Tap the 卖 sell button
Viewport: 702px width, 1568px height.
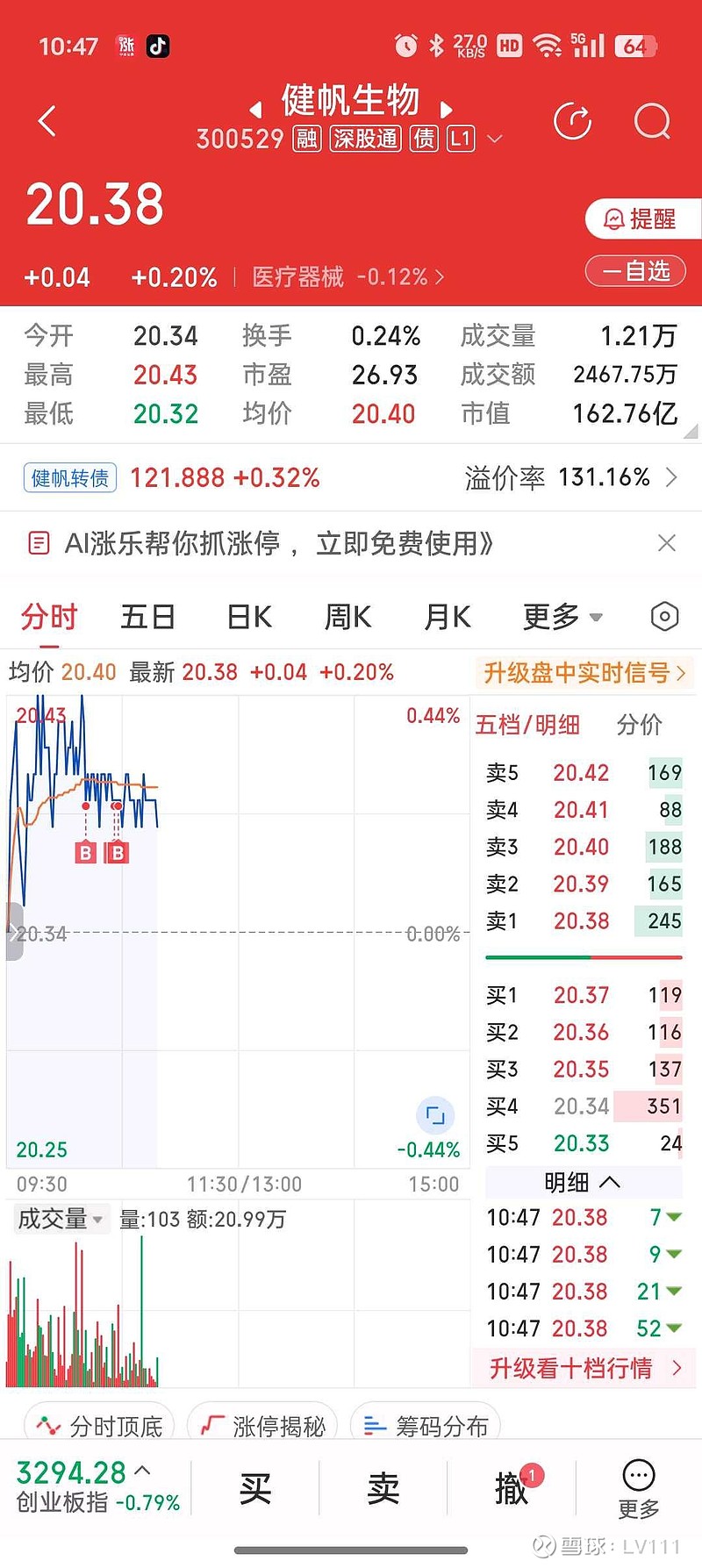coord(383,1488)
